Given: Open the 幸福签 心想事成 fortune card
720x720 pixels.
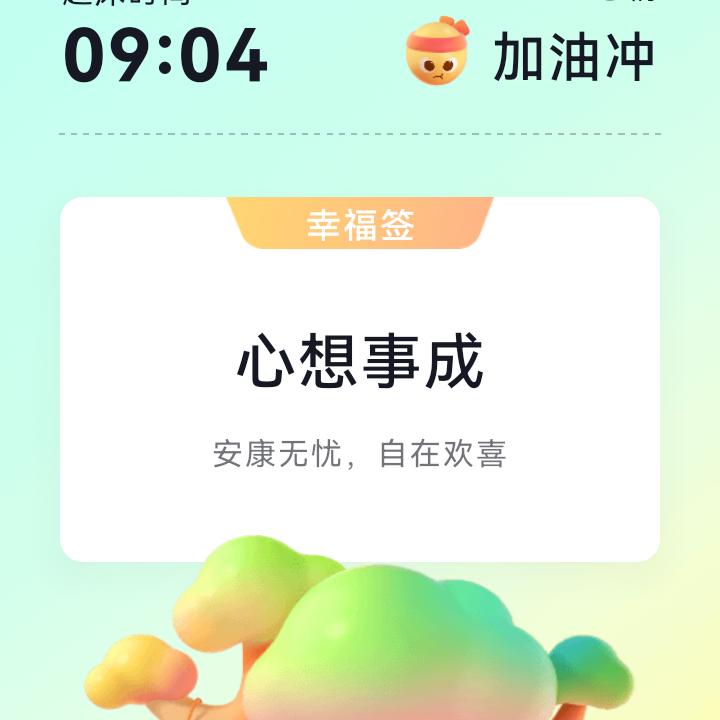Looking at the screenshot, I should 360,380.
